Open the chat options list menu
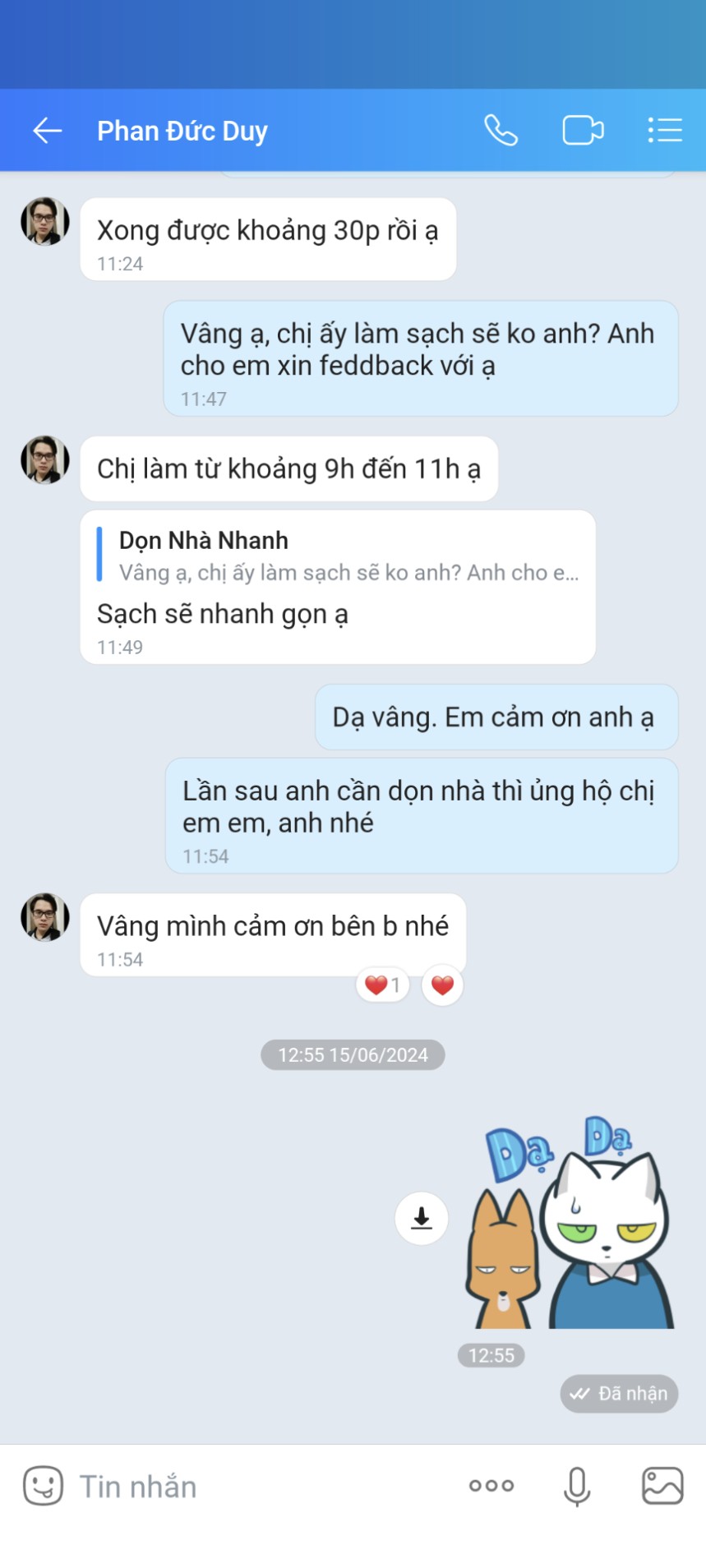 click(x=665, y=131)
